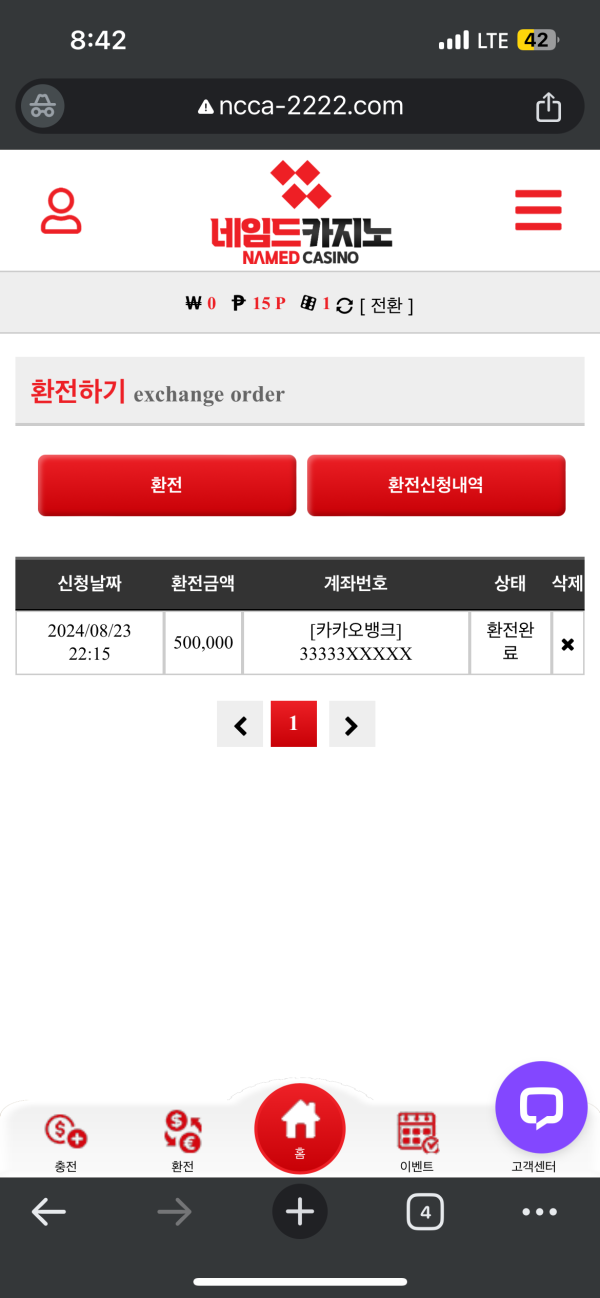Share the page from address bar
The image size is (600, 1298).
click(x=548, y=106)
